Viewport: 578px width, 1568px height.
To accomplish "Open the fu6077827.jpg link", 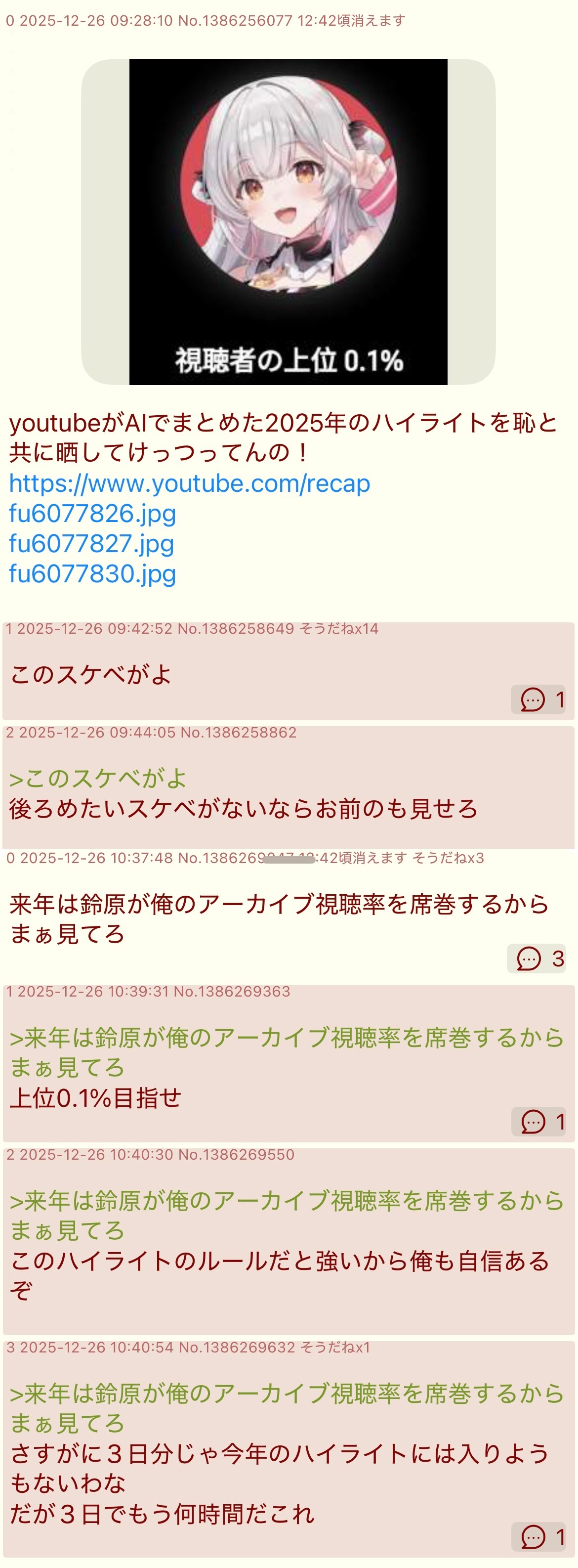I will 91,543.
